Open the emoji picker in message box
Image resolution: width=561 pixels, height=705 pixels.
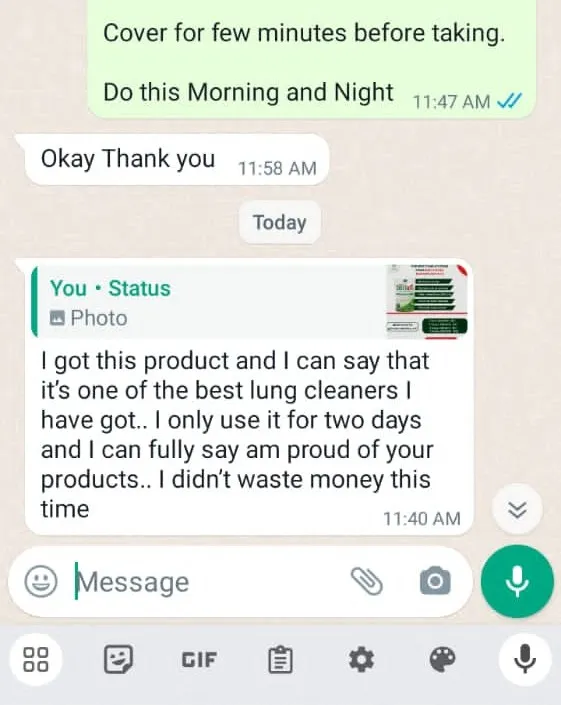[40, 581]
